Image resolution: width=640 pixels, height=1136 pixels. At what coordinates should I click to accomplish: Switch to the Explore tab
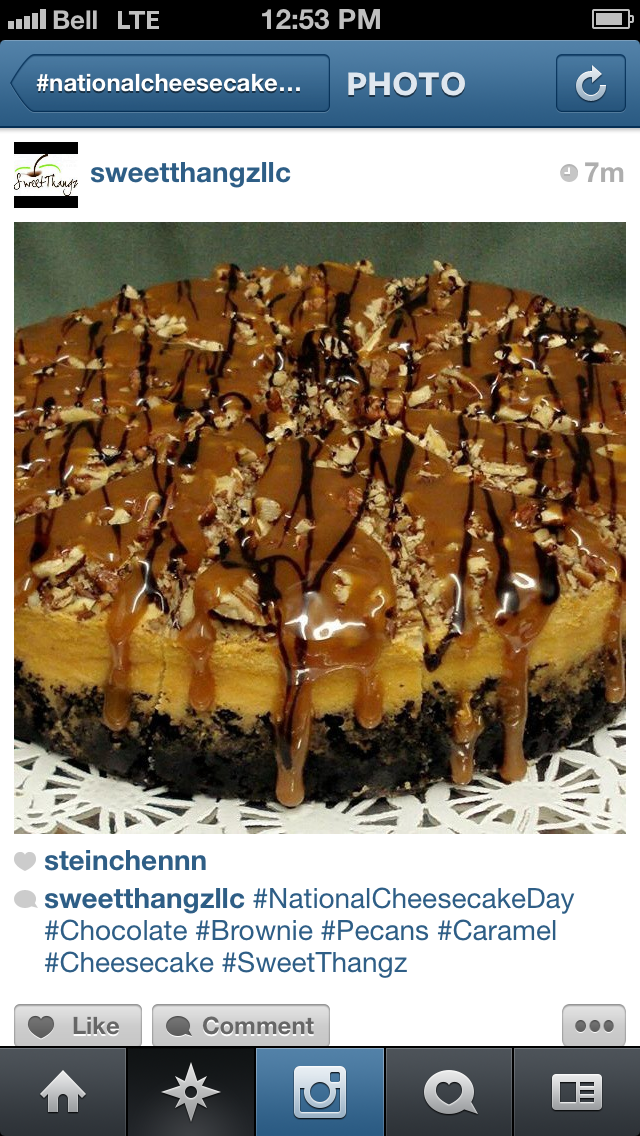pos(191,1092)
